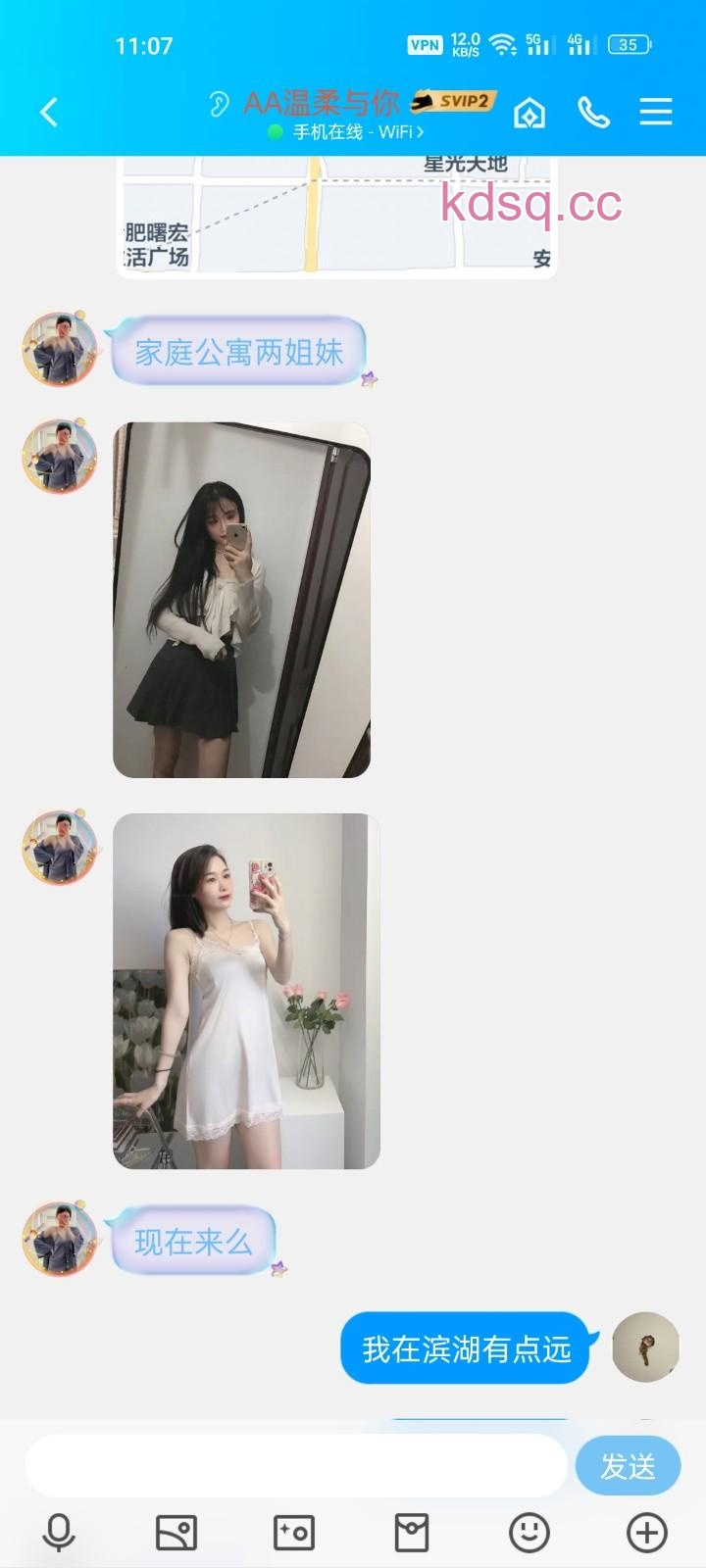
Task: Open my avatar beside 我在滨湖有点远
Action: 645,1347
